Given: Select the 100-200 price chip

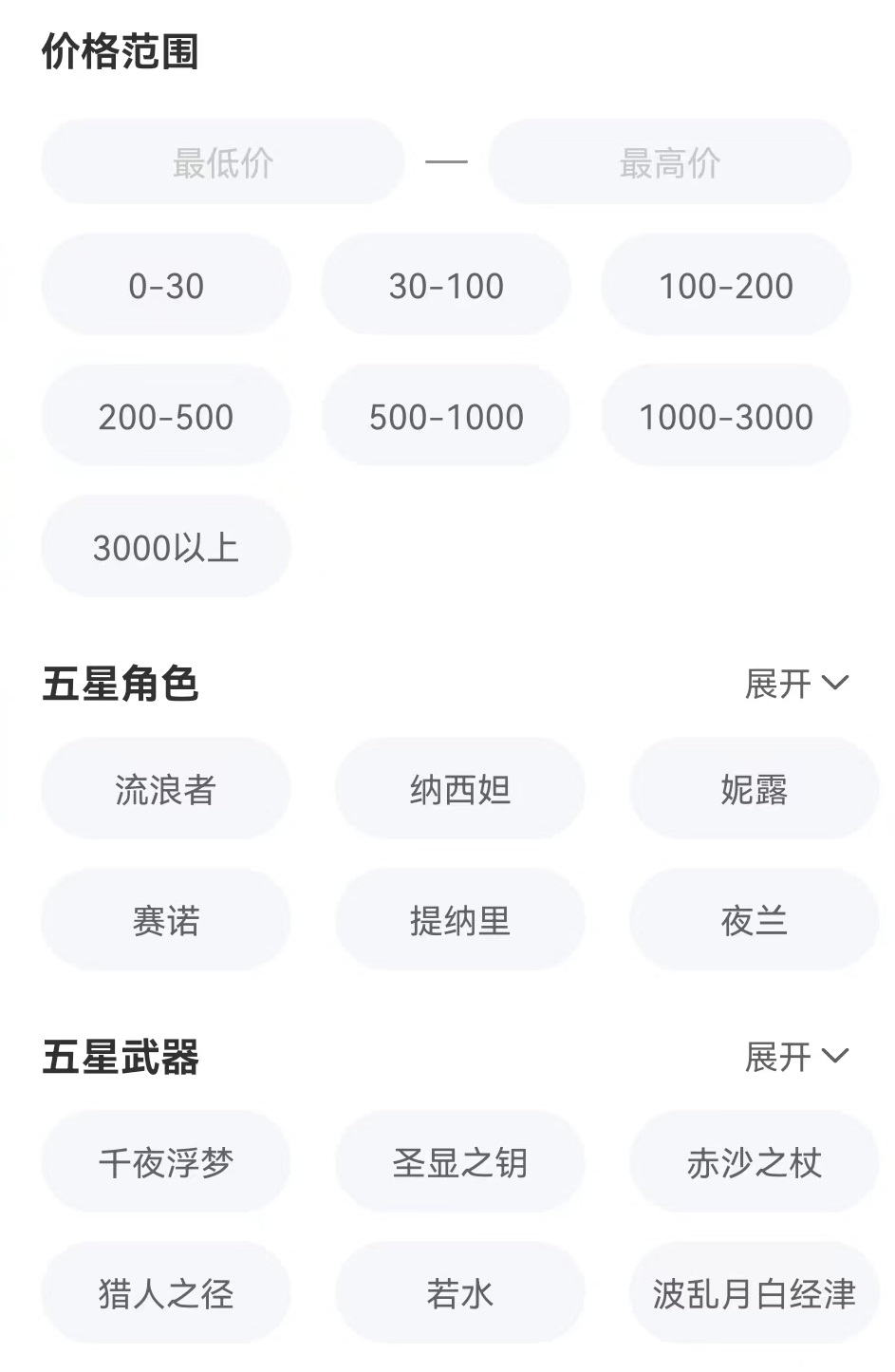Looking at the screenshot, I should [726, 286].
